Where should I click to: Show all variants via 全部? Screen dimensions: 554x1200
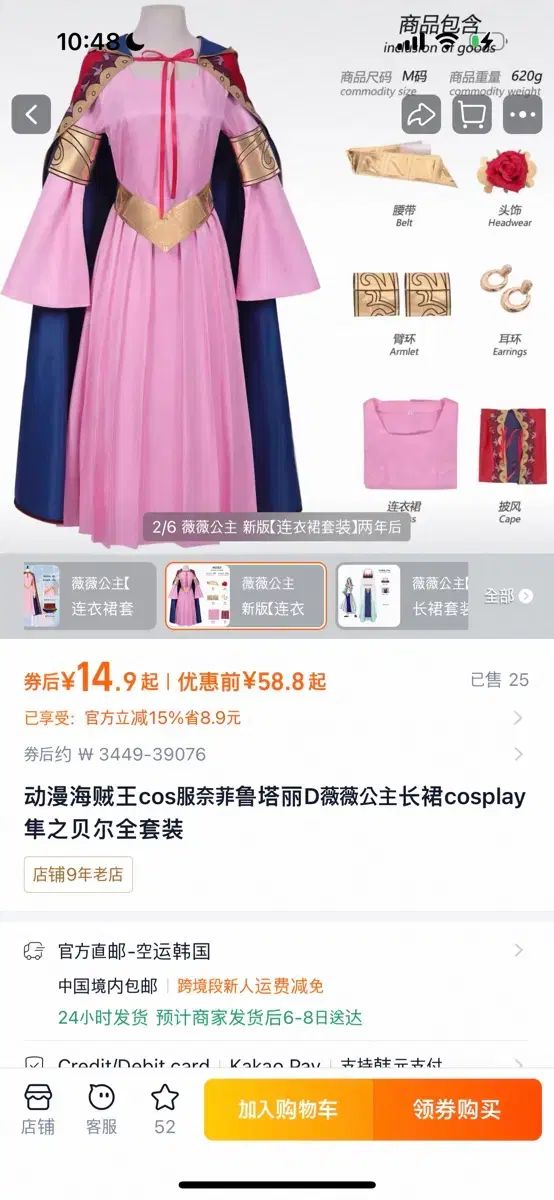[507, 596]
